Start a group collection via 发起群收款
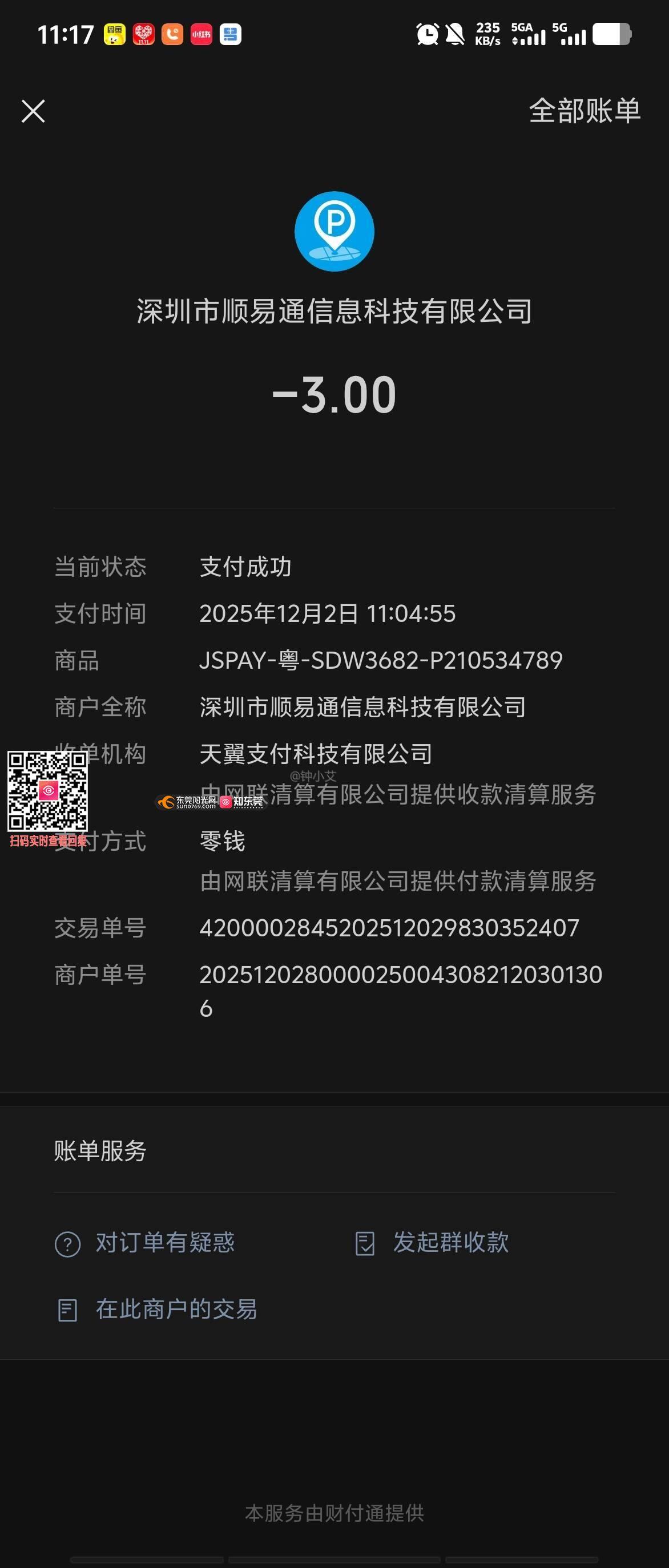Screen dimensions: 669x1568 [432, 1243]
